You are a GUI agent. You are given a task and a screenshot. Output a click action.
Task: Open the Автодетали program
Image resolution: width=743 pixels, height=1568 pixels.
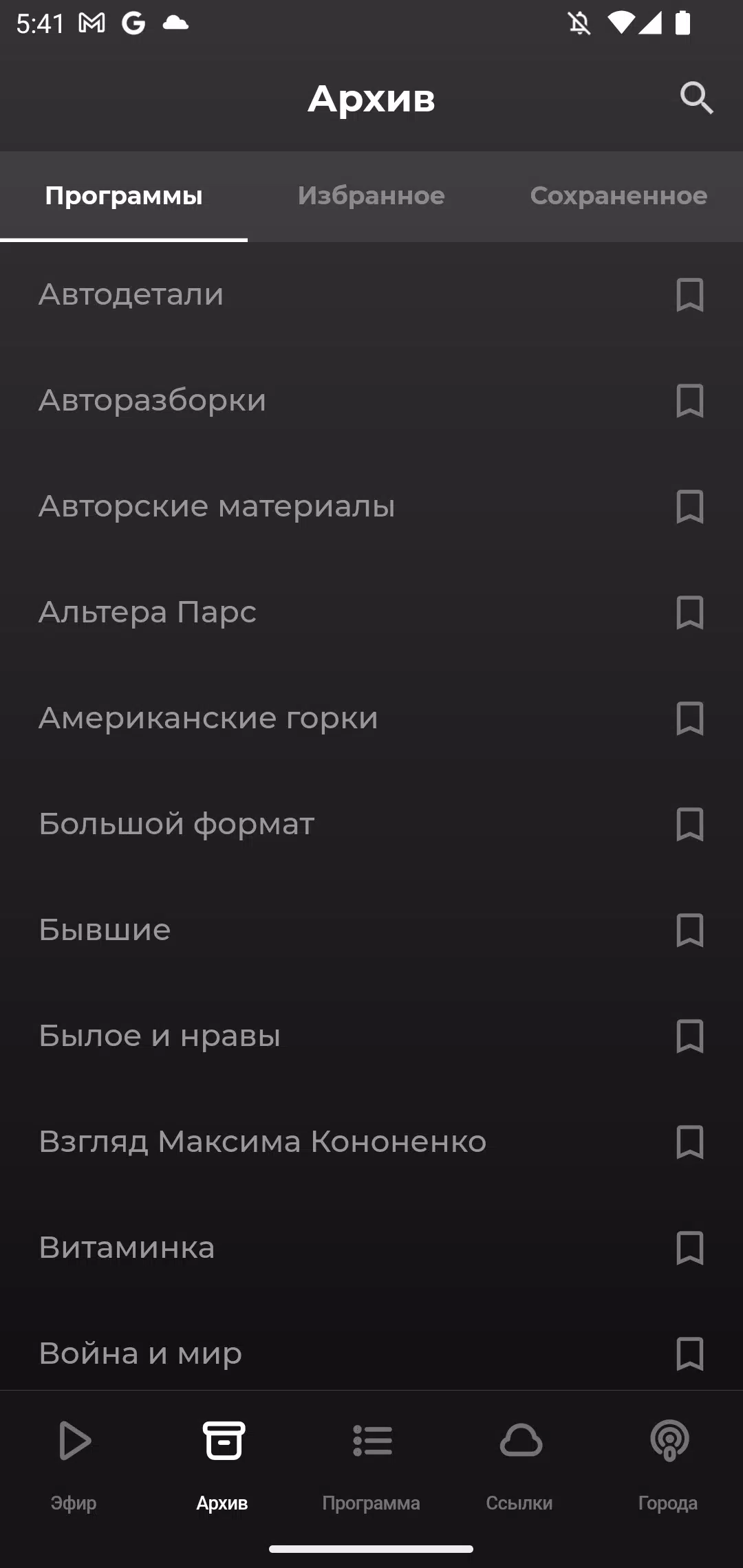pyautogui.click(x=131, y=294)
